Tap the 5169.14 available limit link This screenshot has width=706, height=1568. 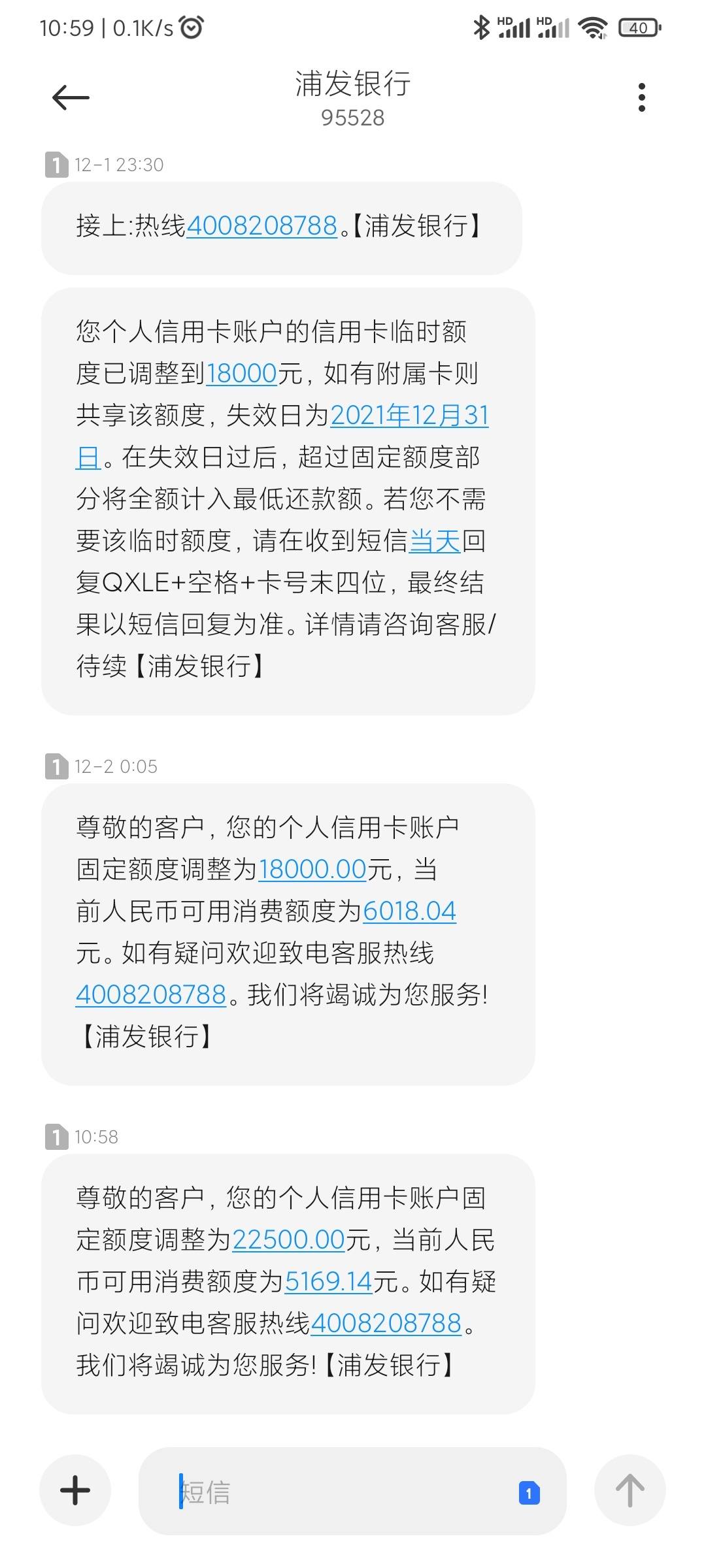(328, 1281)
